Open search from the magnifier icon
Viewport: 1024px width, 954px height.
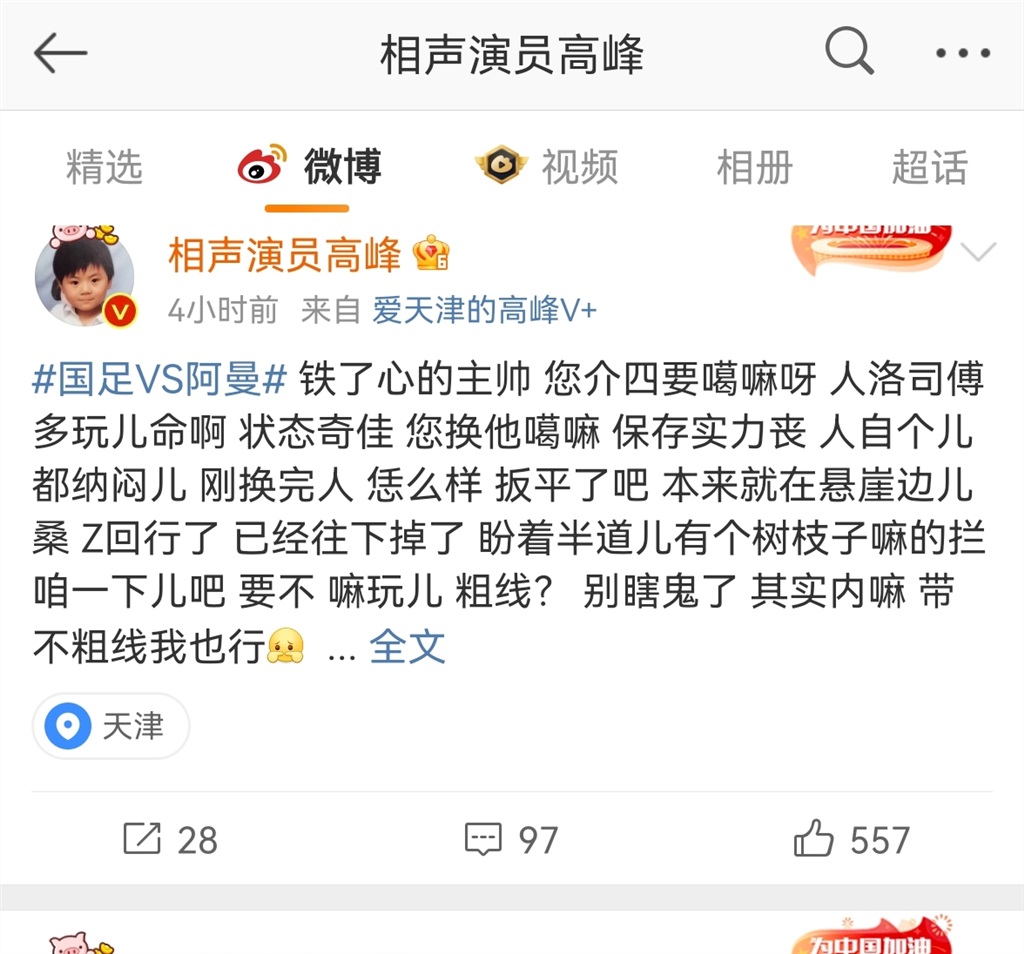pos(849,52)
